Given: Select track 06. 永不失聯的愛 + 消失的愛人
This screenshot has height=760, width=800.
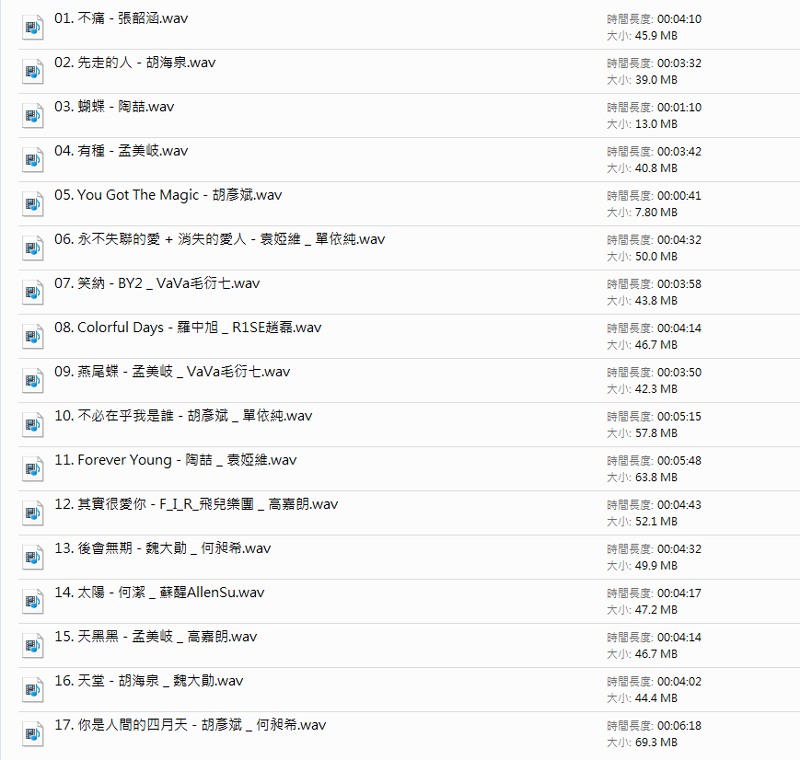Looking at the screenshot, I should (x=219, y=239).
